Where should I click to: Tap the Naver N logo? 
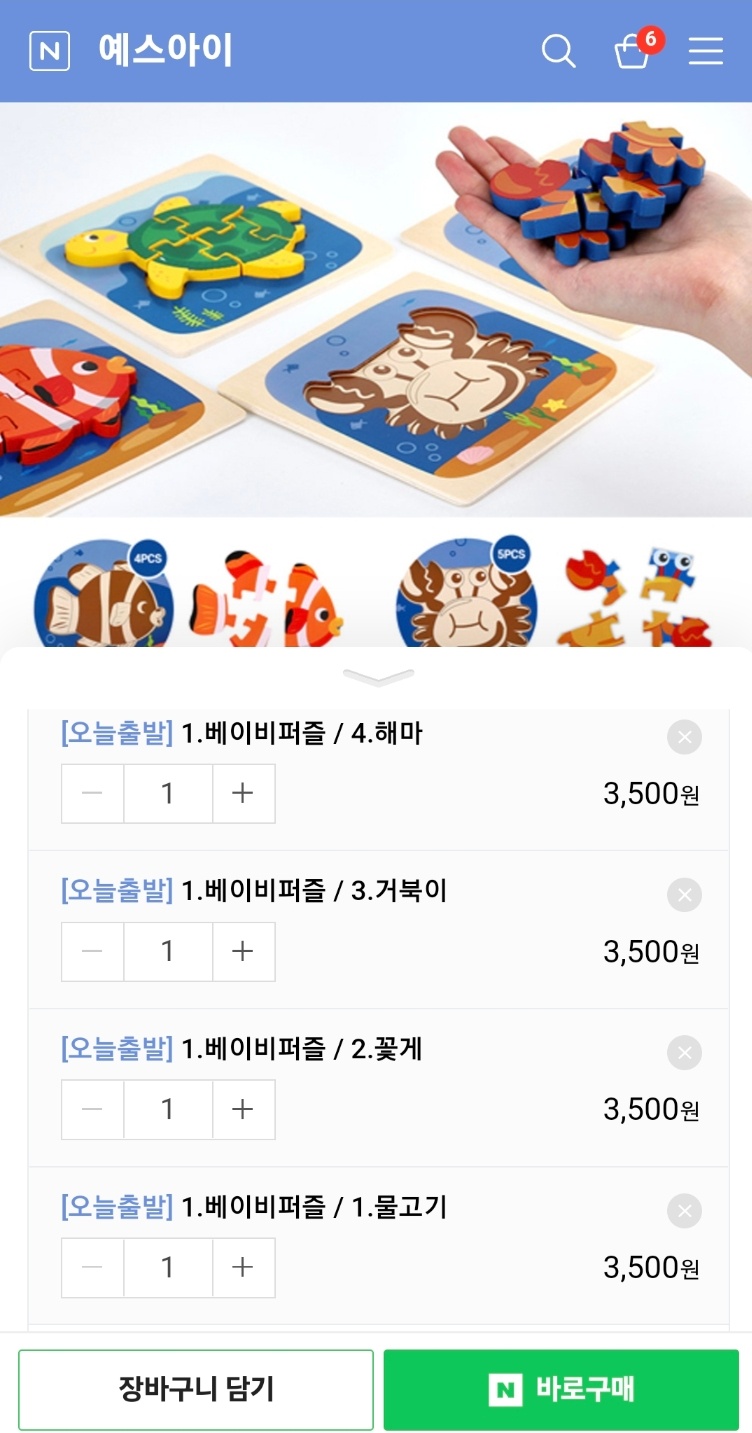(49, 51)
